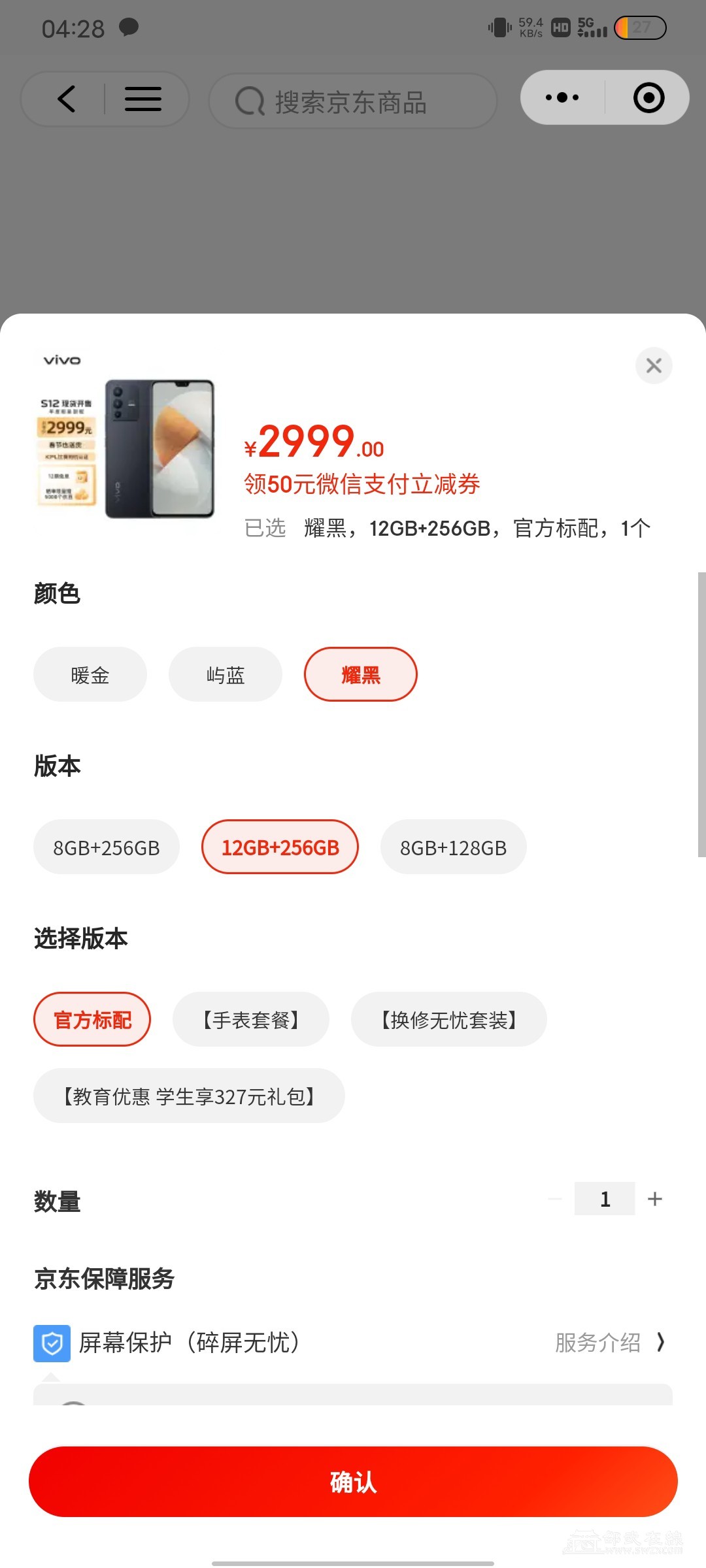Select the 教育优惠 学生享327元礼包 option

(x=189, y=1096)
